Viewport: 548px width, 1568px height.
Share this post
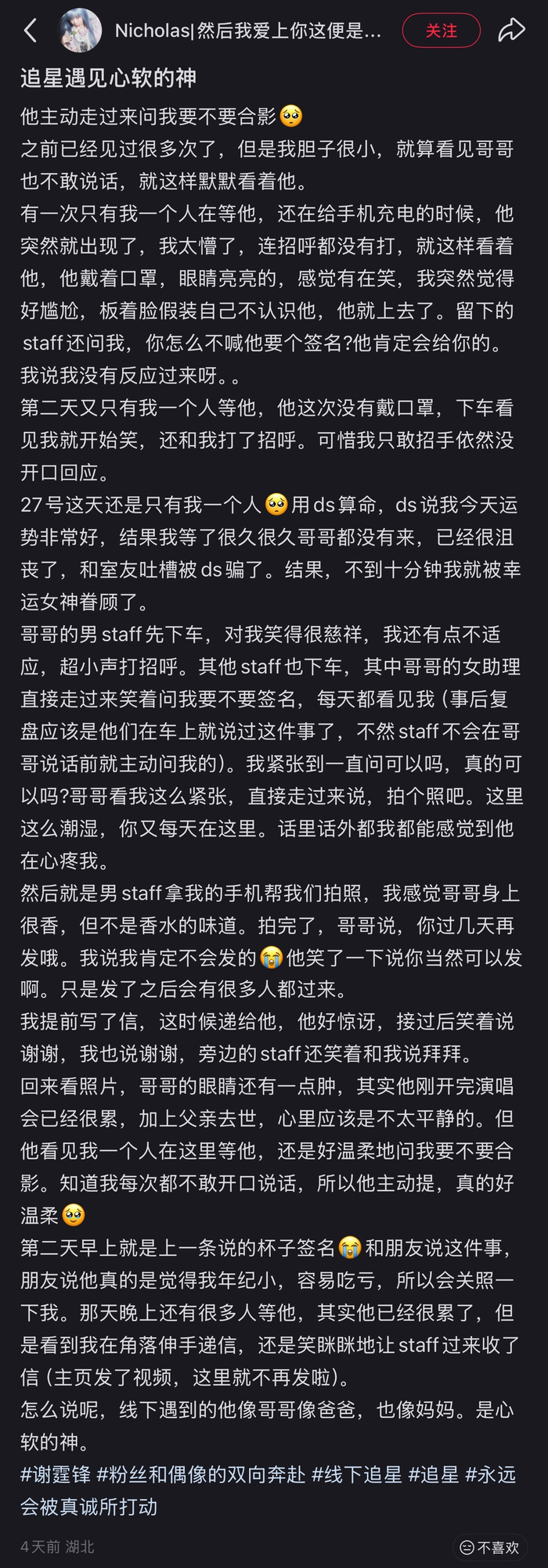511,31
